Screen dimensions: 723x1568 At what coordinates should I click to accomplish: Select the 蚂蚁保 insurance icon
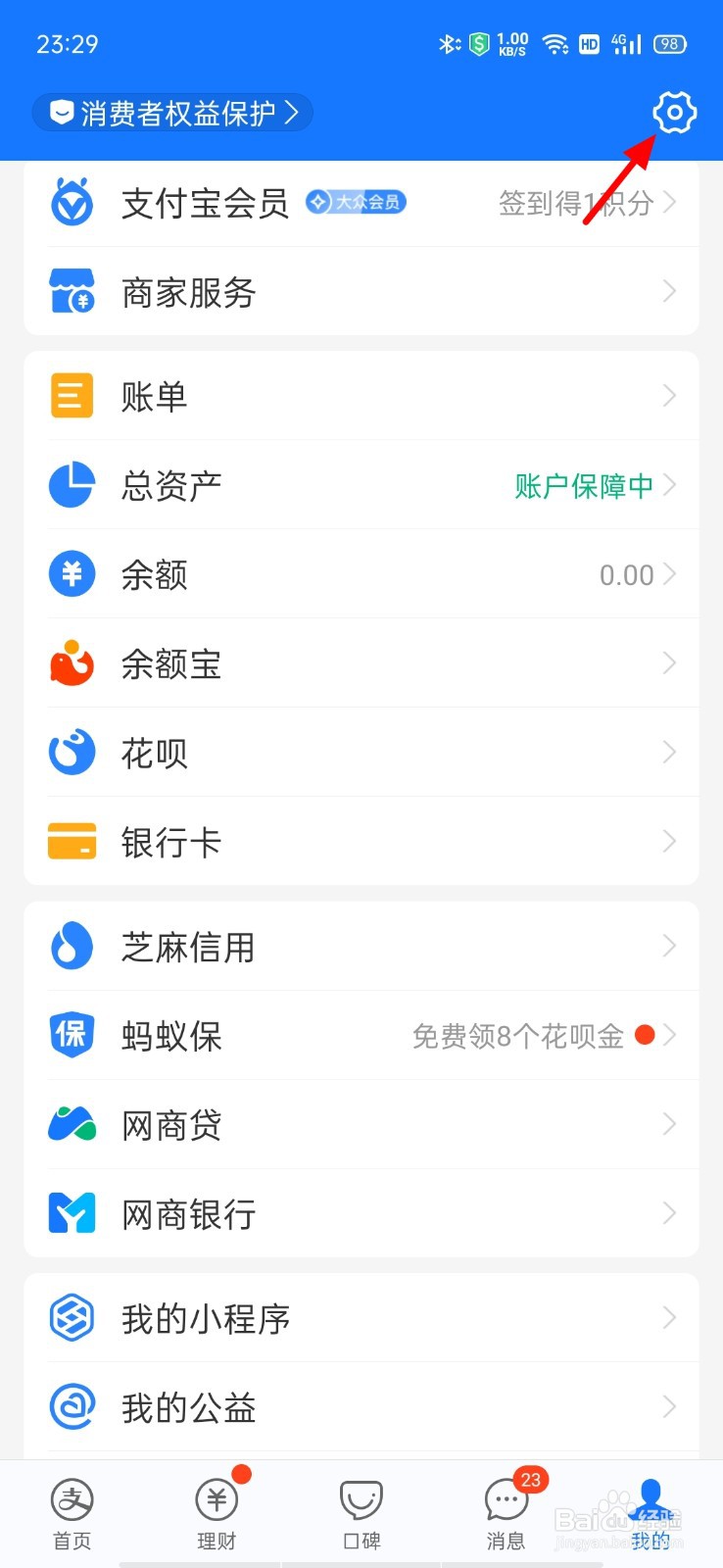[x=71, y=1035]
